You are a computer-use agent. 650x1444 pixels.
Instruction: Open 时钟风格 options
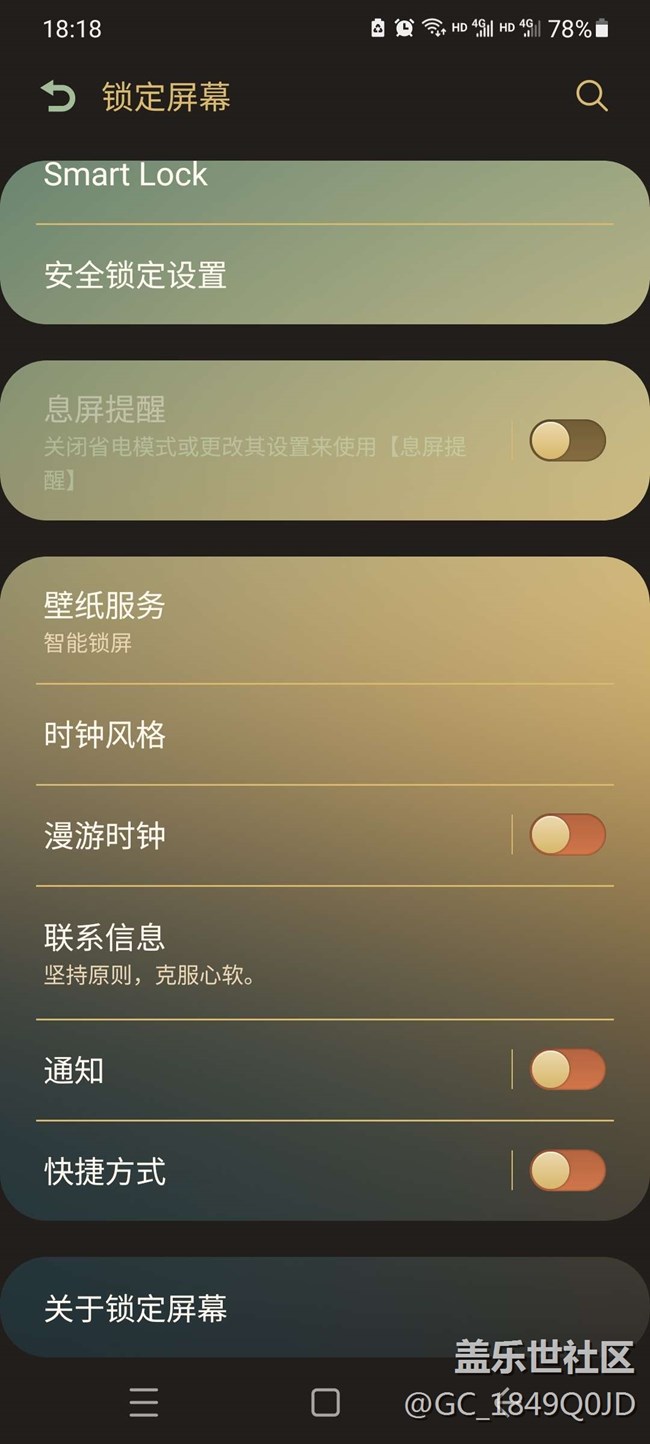[x=105, y=735]
